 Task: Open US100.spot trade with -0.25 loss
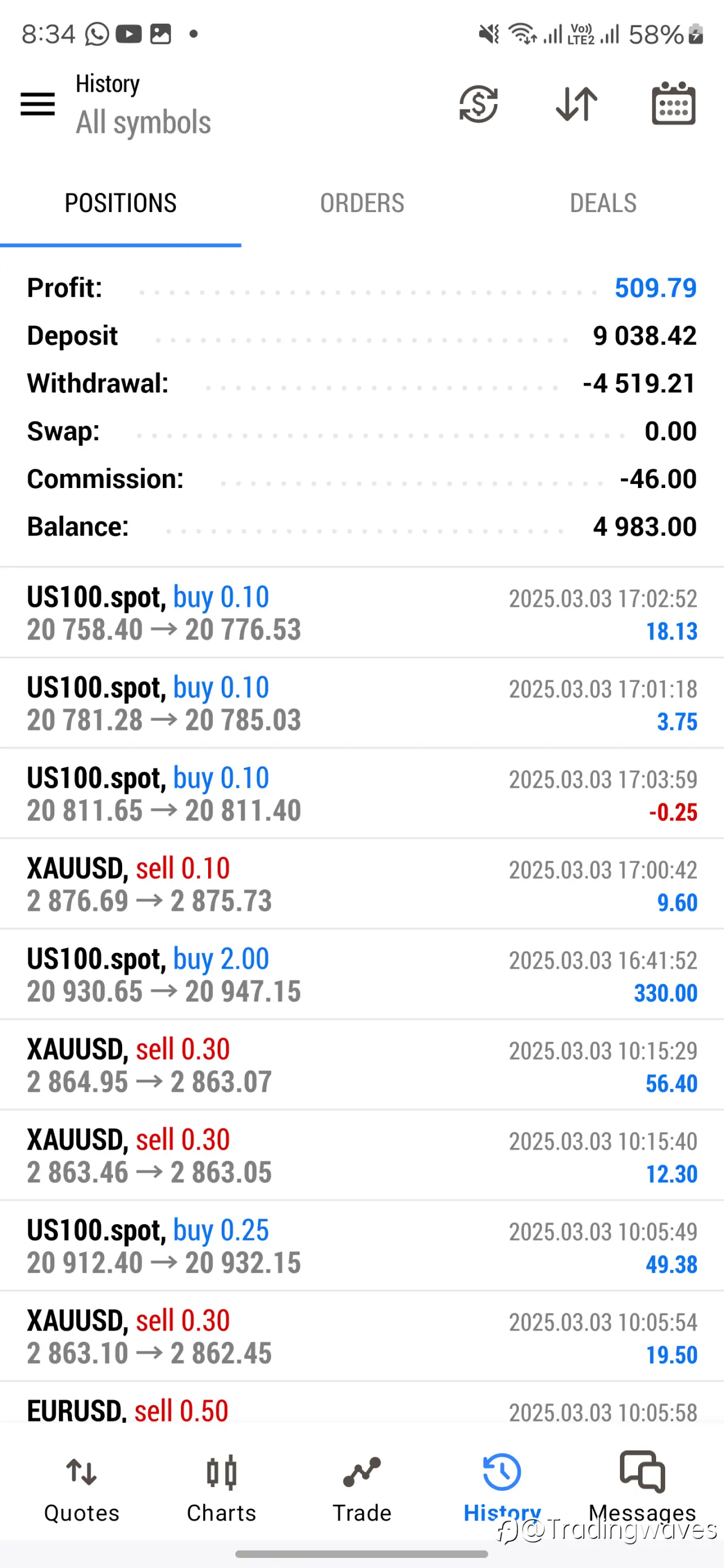(x=361, y=794)
